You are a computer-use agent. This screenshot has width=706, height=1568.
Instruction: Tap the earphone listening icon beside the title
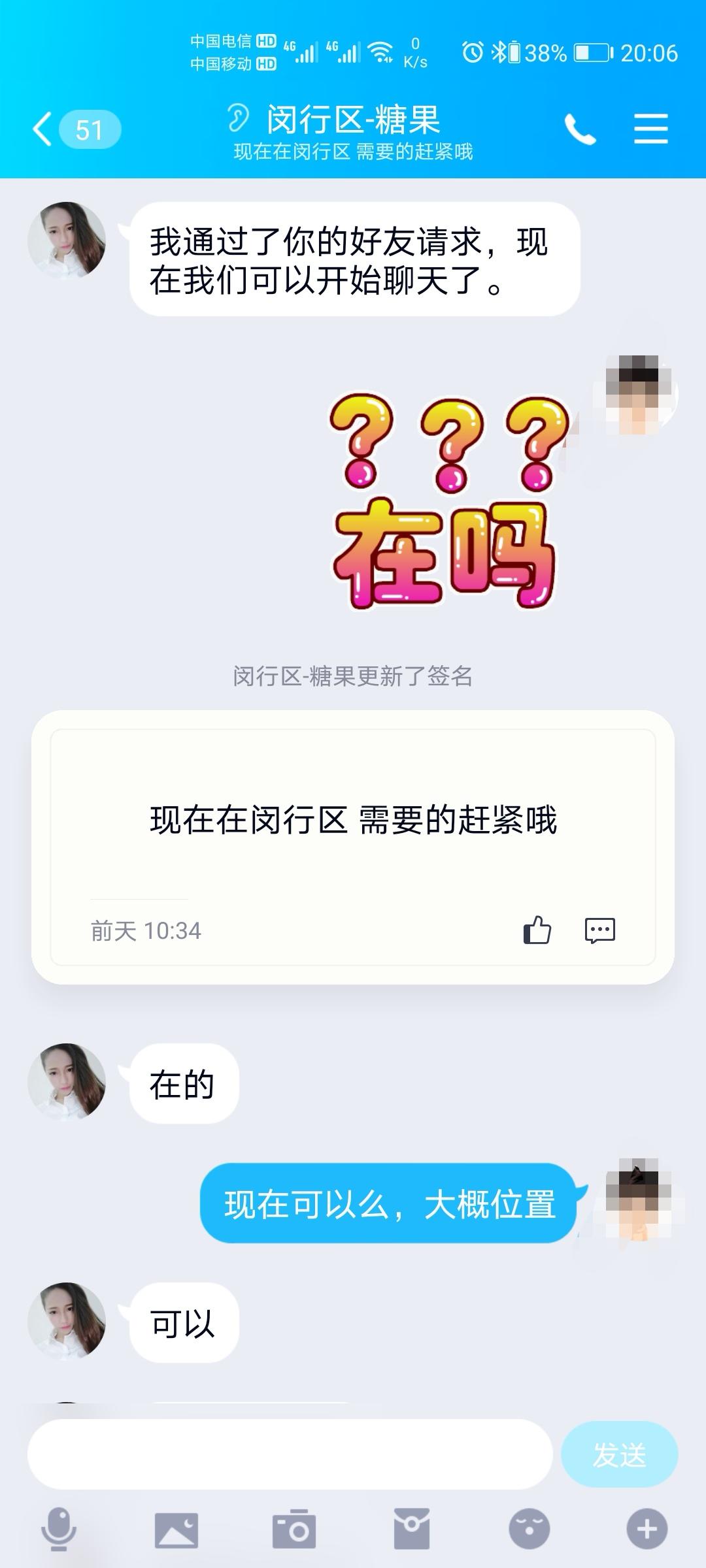click(237, 120)
